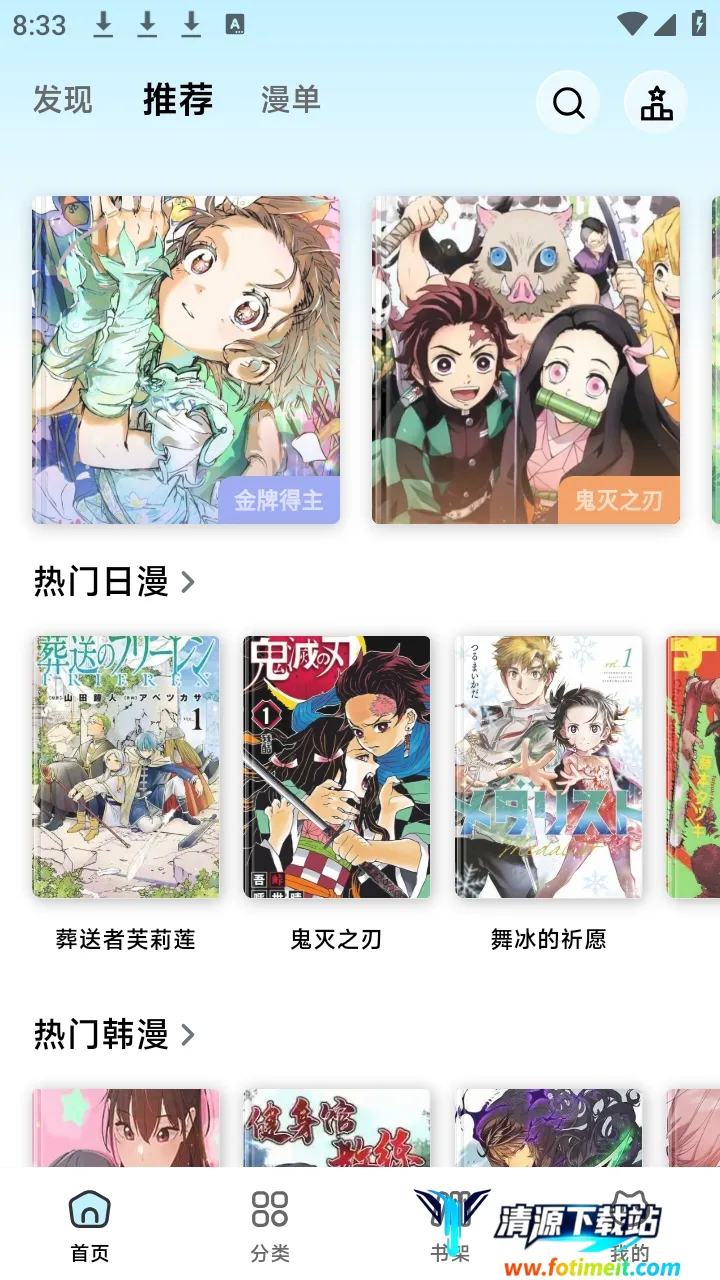Switch to the 发现 tab

63,100
